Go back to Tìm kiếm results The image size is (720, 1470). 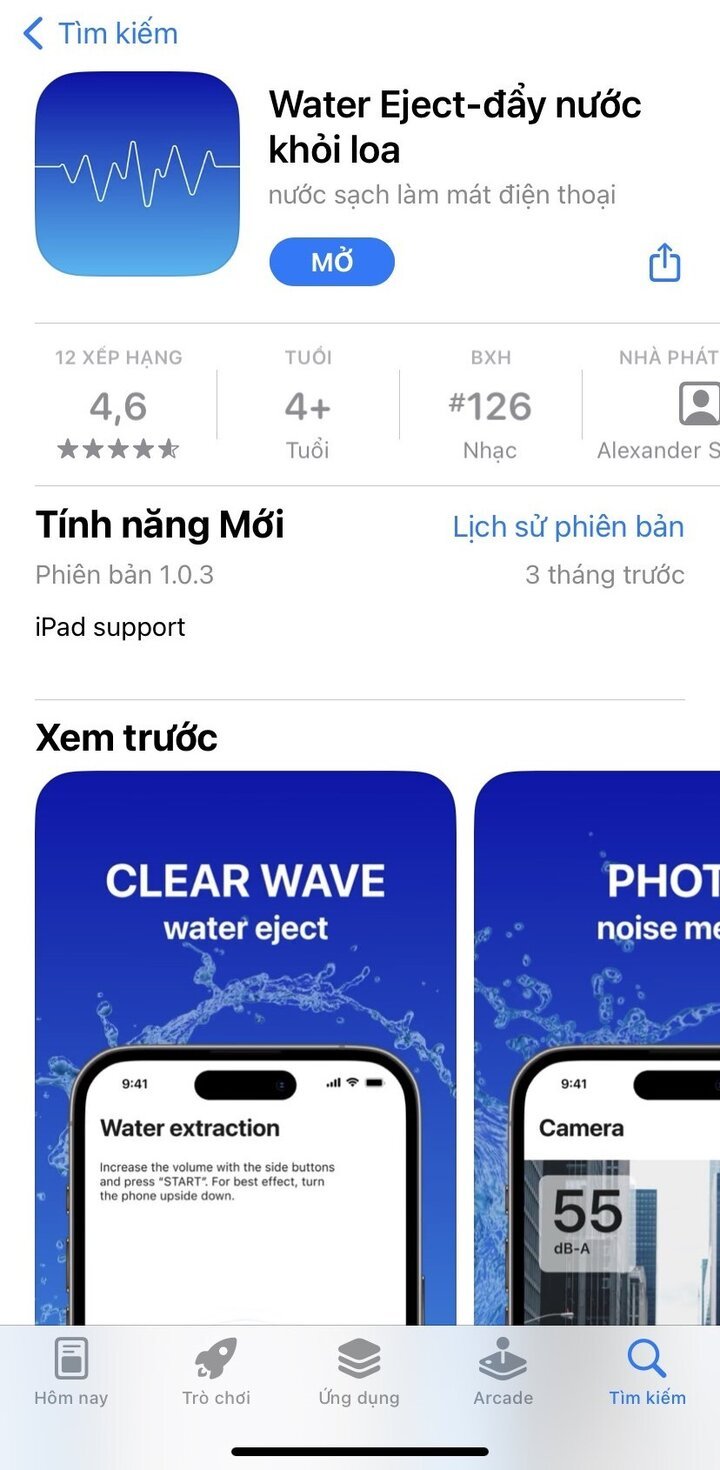click(x=99, y=33)
